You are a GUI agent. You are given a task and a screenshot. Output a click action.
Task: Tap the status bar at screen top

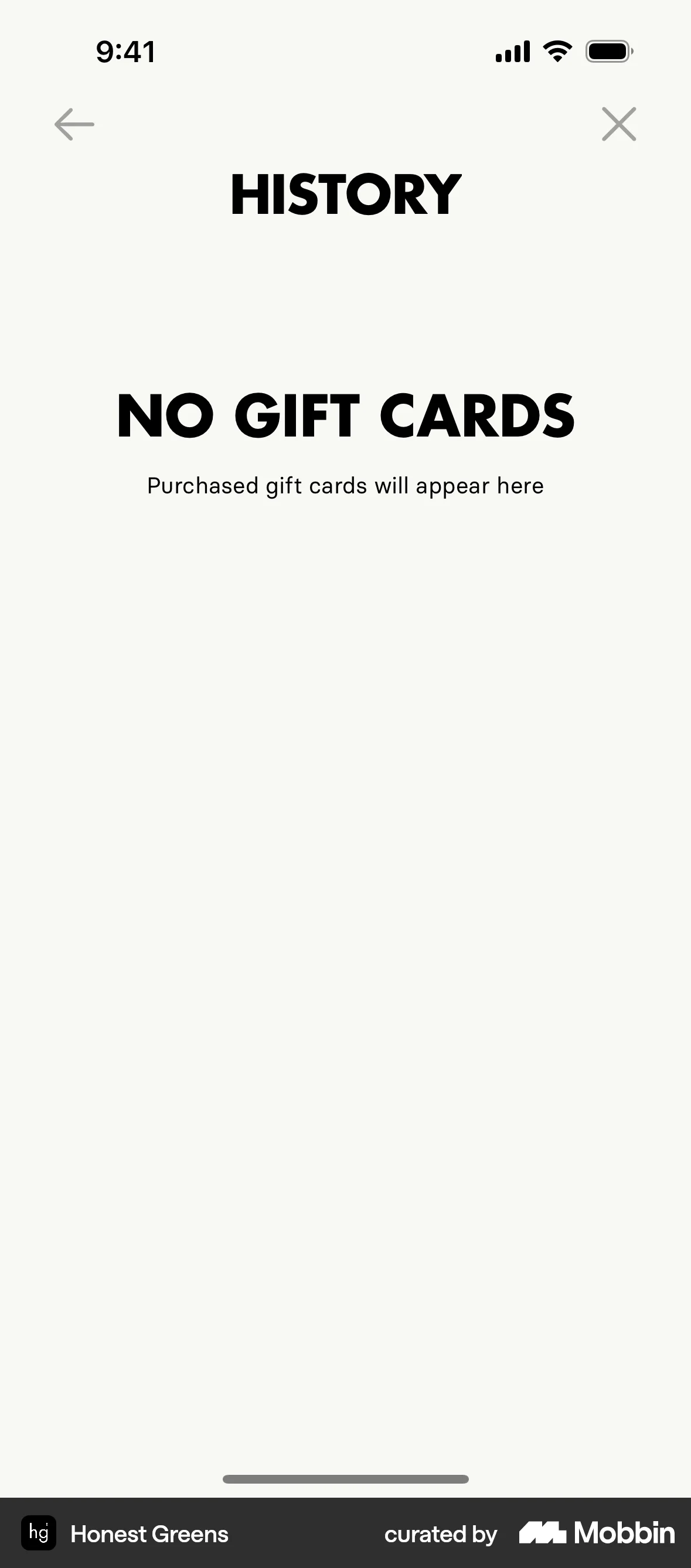(x=345, y=51)
